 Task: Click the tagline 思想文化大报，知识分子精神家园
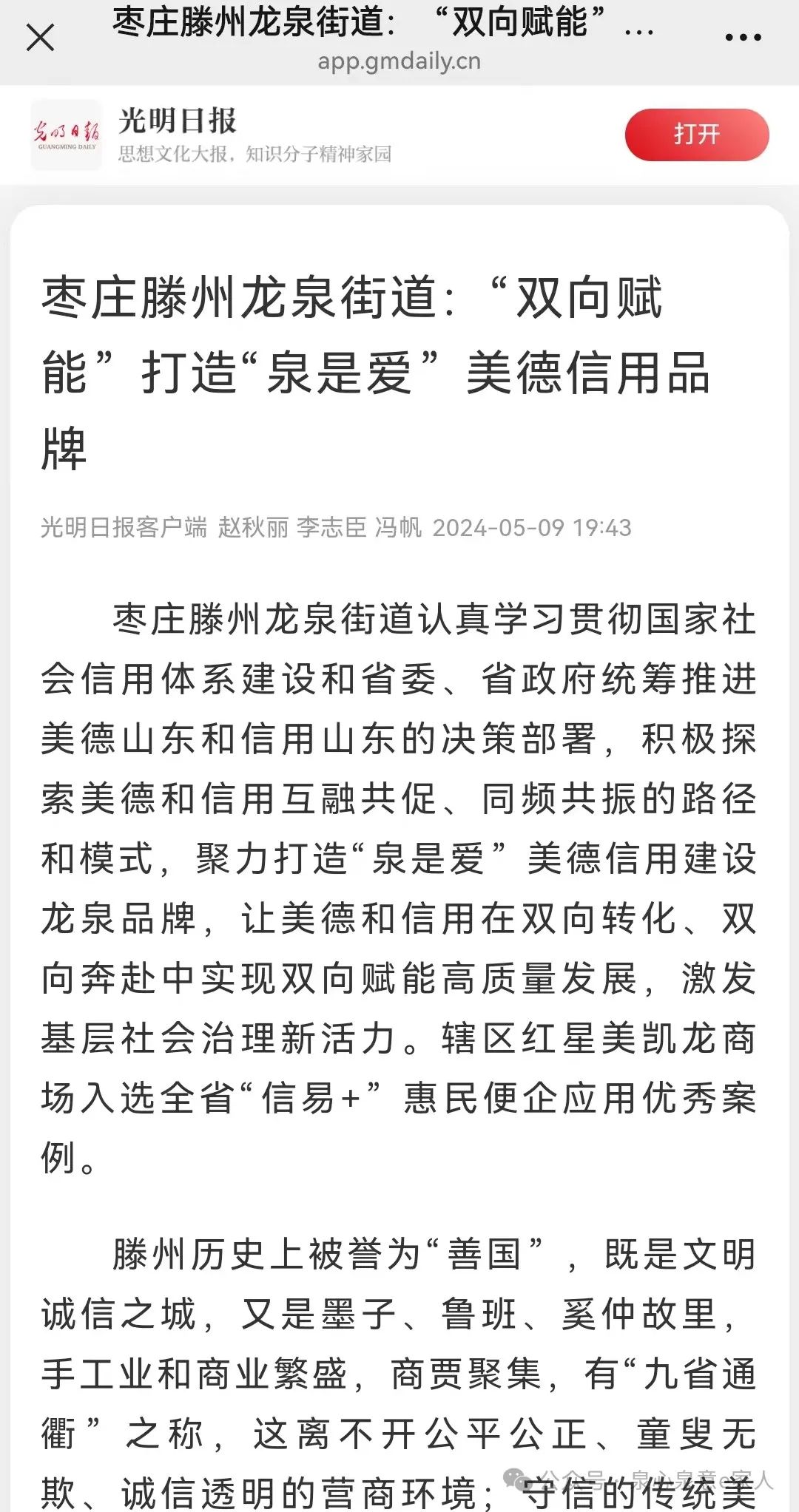tap(257, 154)
